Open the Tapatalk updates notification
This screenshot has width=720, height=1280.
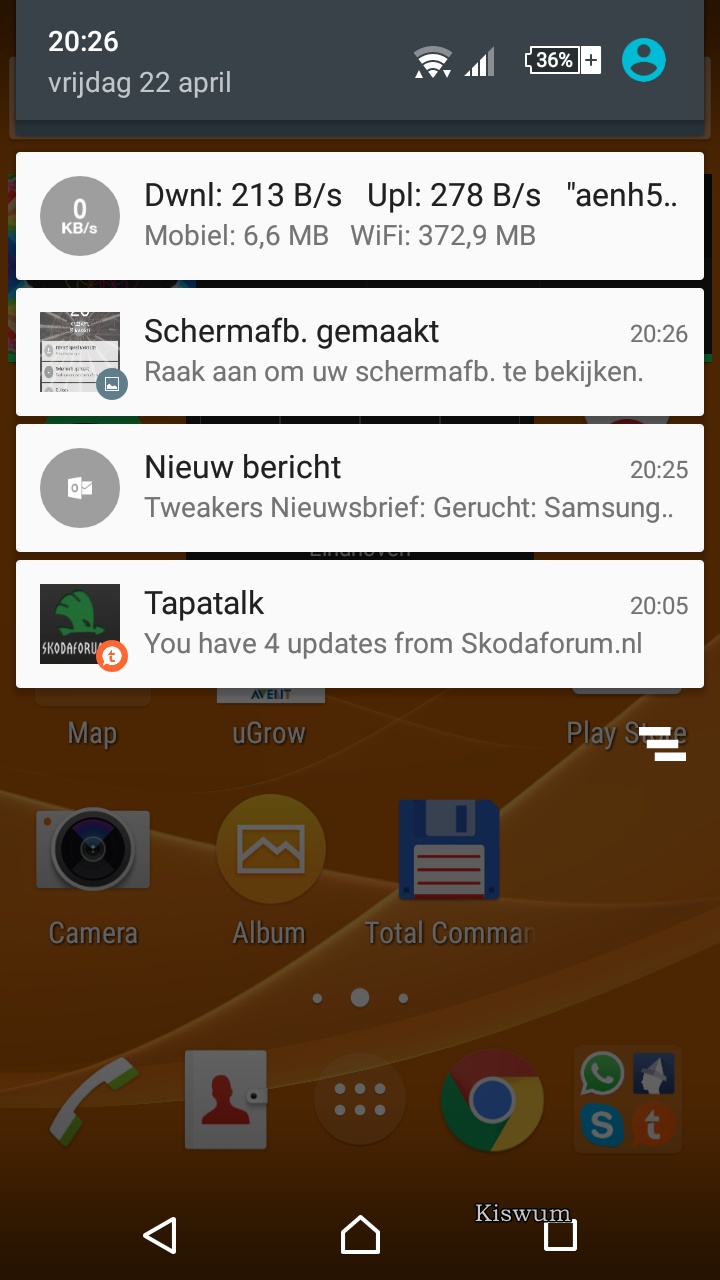(360, 624)
